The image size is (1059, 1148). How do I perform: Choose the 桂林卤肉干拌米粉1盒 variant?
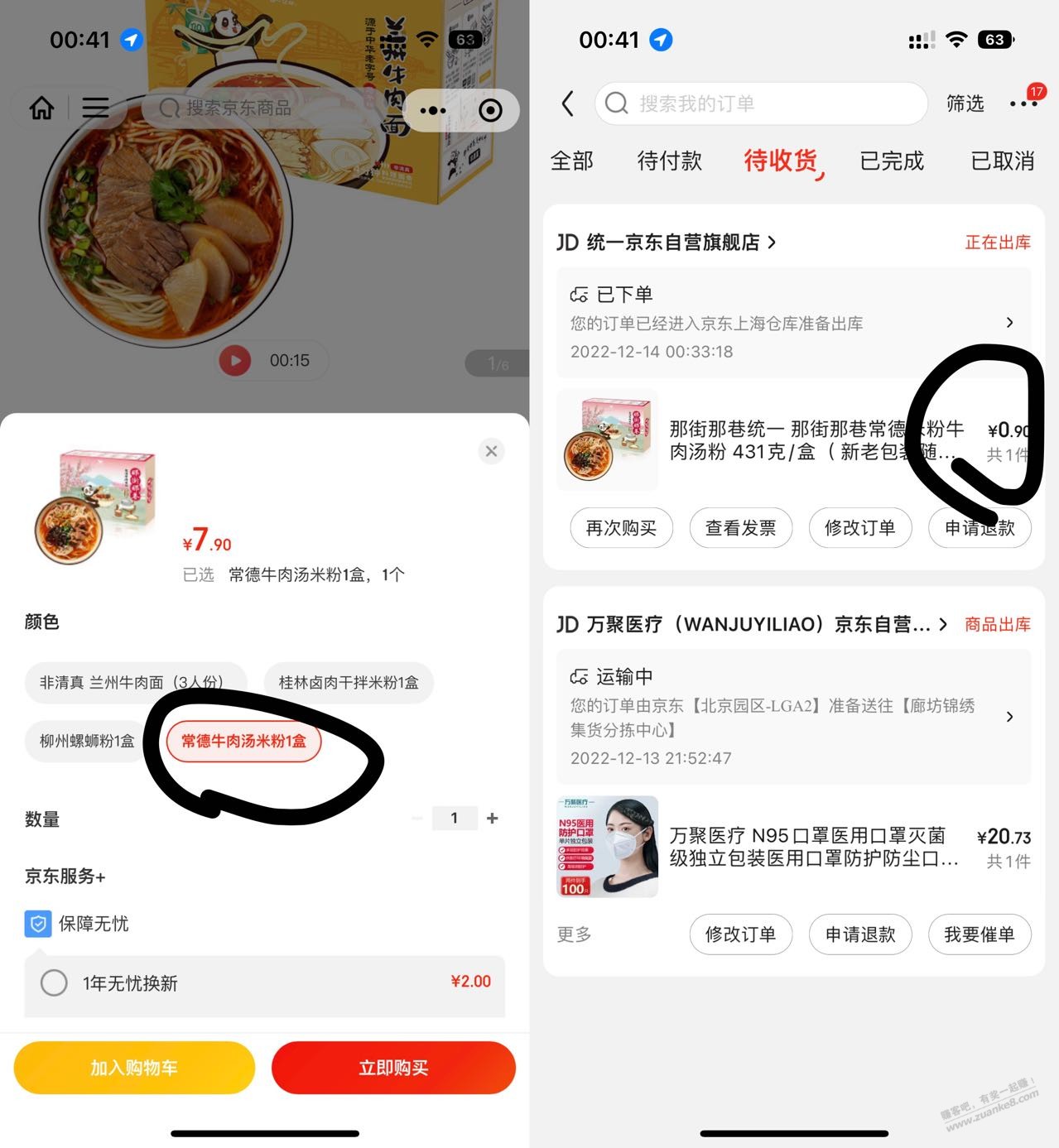[348, 682]
